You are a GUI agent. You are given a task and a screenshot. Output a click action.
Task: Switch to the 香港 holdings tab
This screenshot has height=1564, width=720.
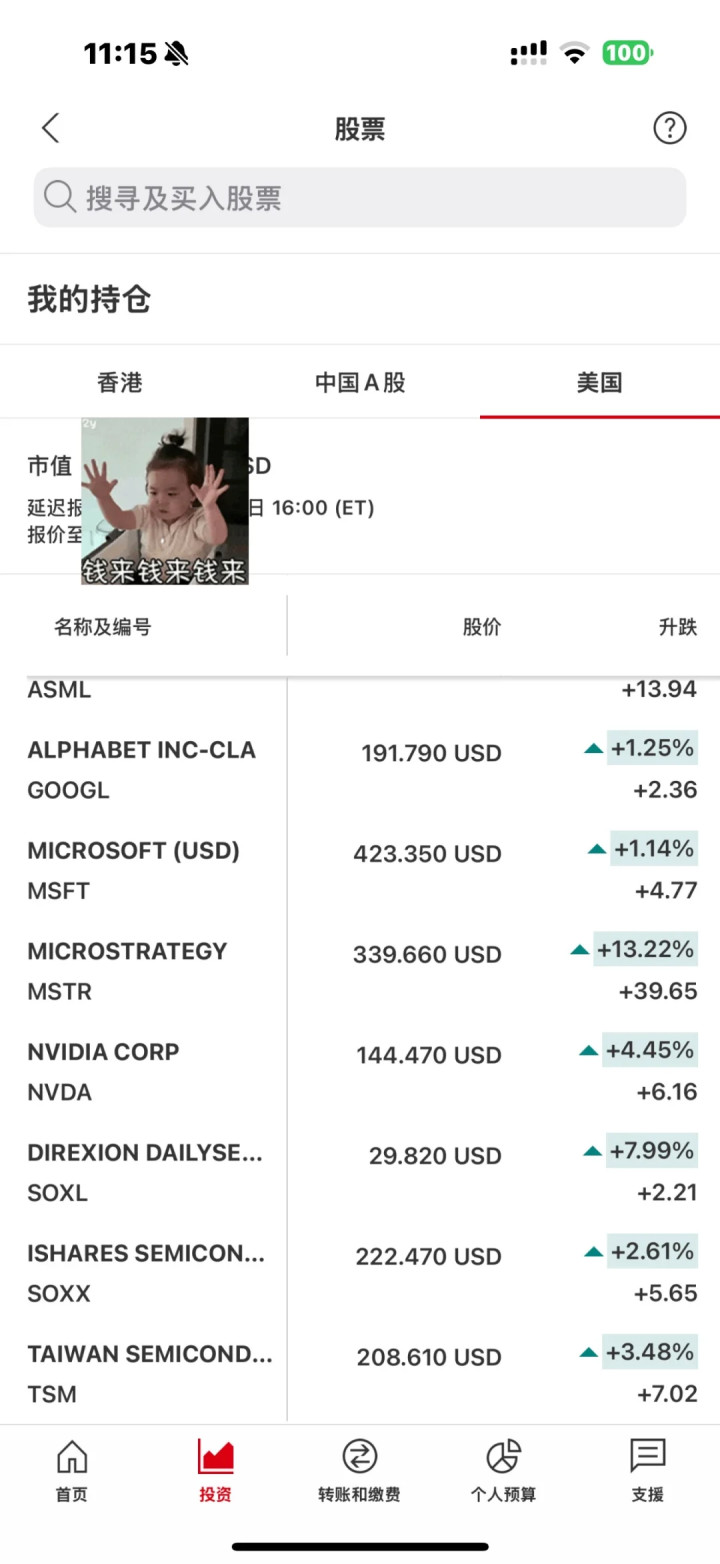pos(120,382)
